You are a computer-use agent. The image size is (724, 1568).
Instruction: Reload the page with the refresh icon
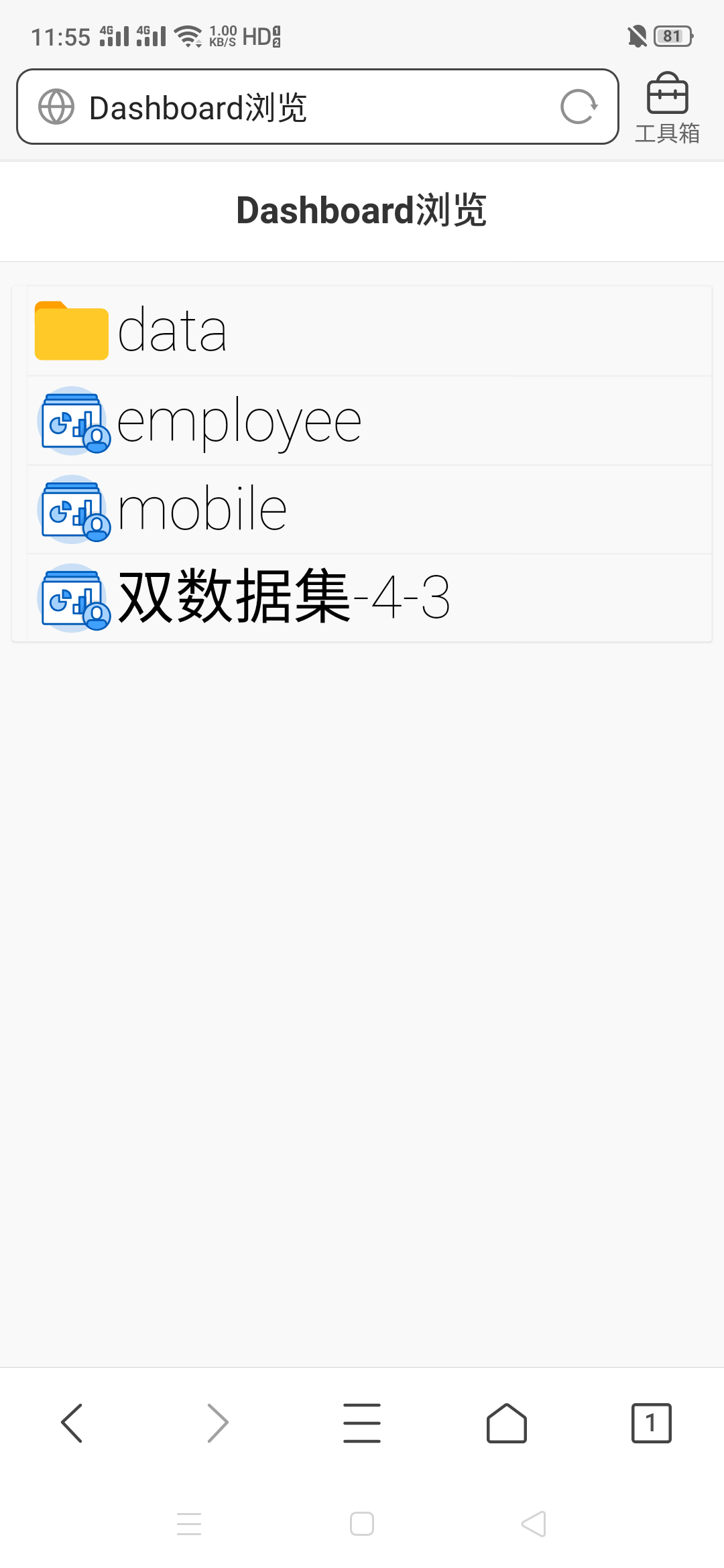tap(579, 107)
